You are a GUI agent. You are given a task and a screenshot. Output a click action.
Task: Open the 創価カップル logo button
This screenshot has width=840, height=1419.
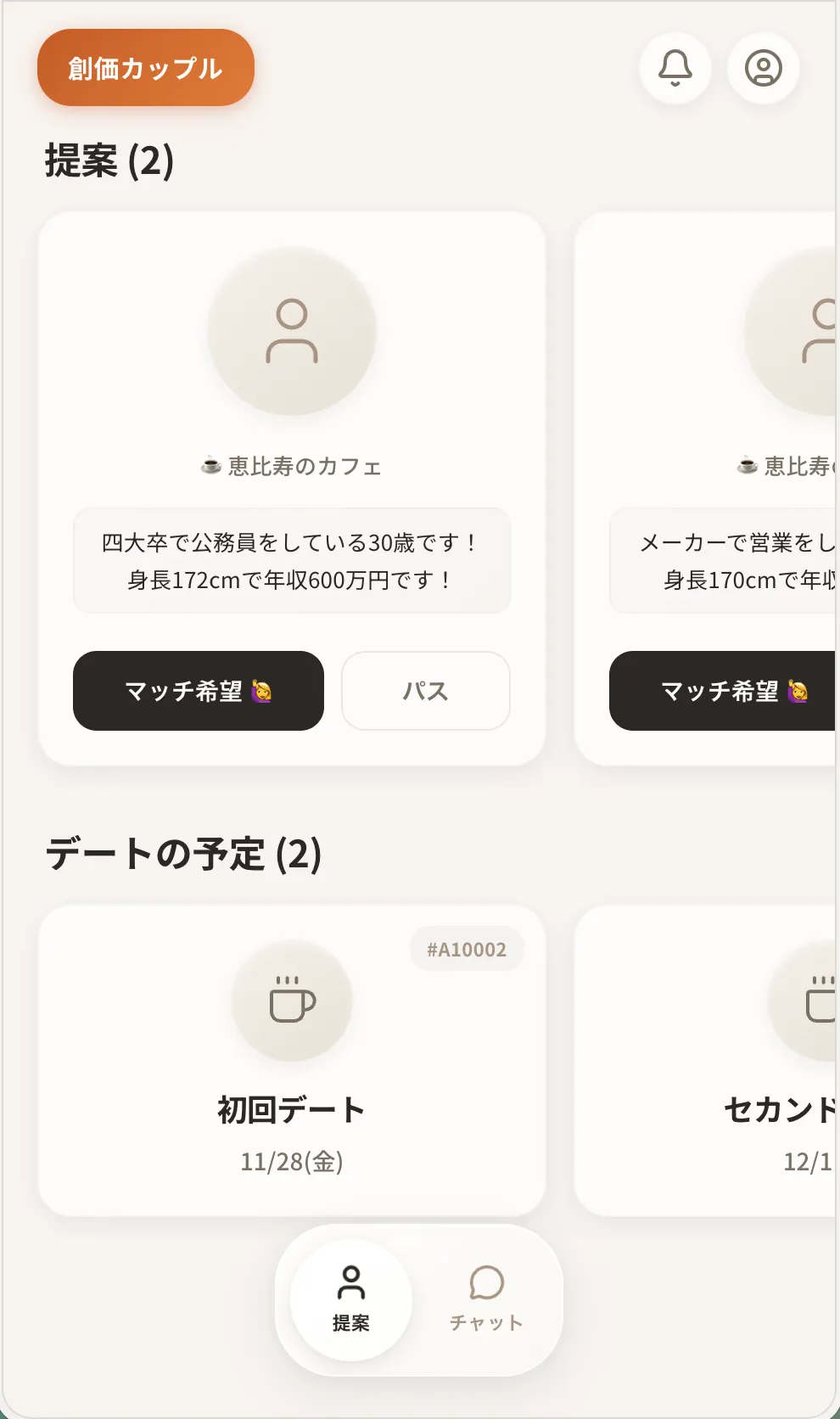pyautogui.click(x=145, y=68)
